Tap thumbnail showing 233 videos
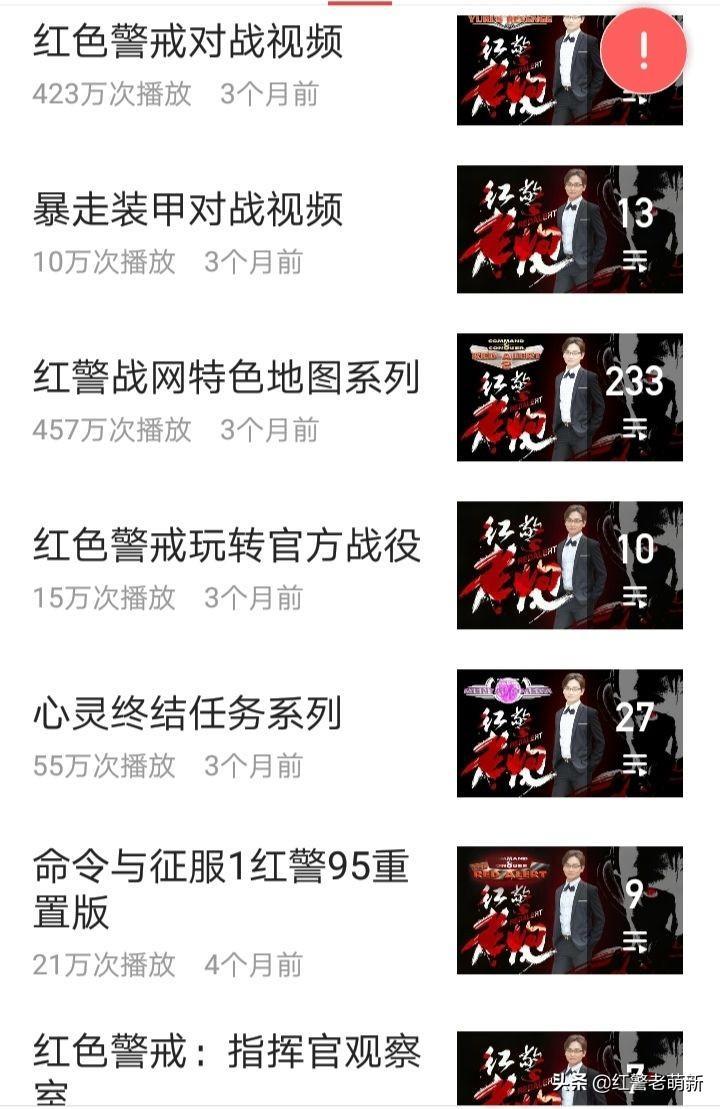The width and height of the screenshot is (720, 1109). pos(569,397)
